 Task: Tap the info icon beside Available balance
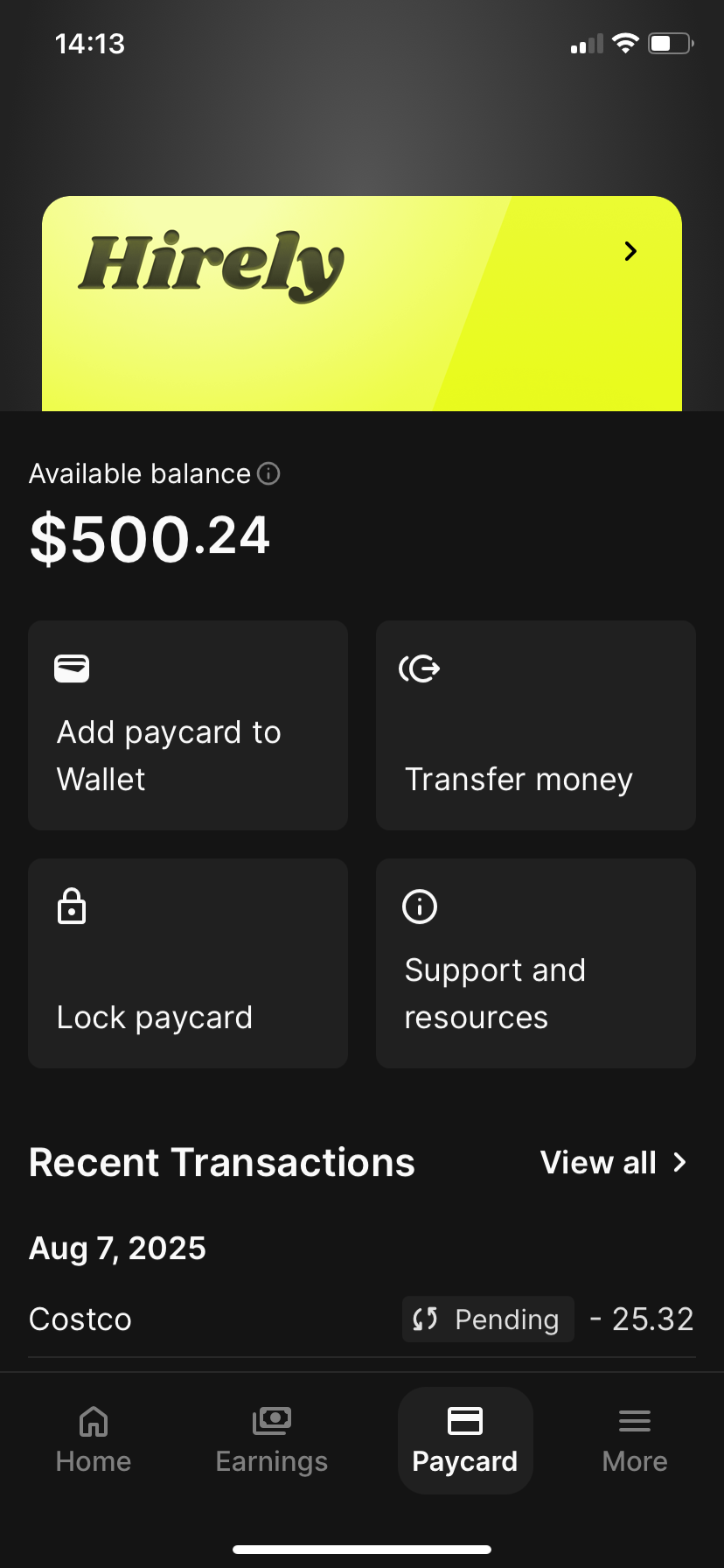[269, 473]
